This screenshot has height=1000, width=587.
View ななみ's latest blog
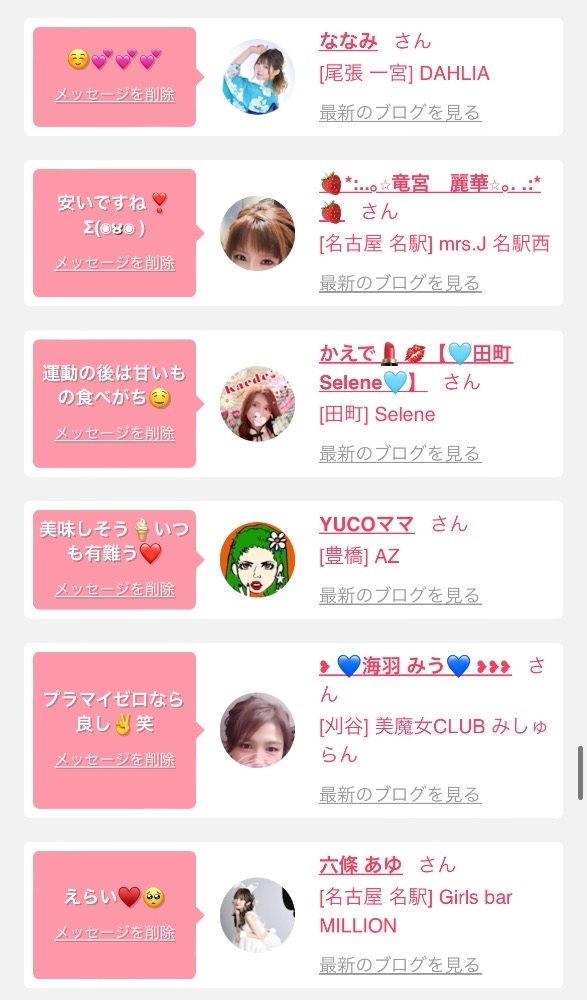400,113
